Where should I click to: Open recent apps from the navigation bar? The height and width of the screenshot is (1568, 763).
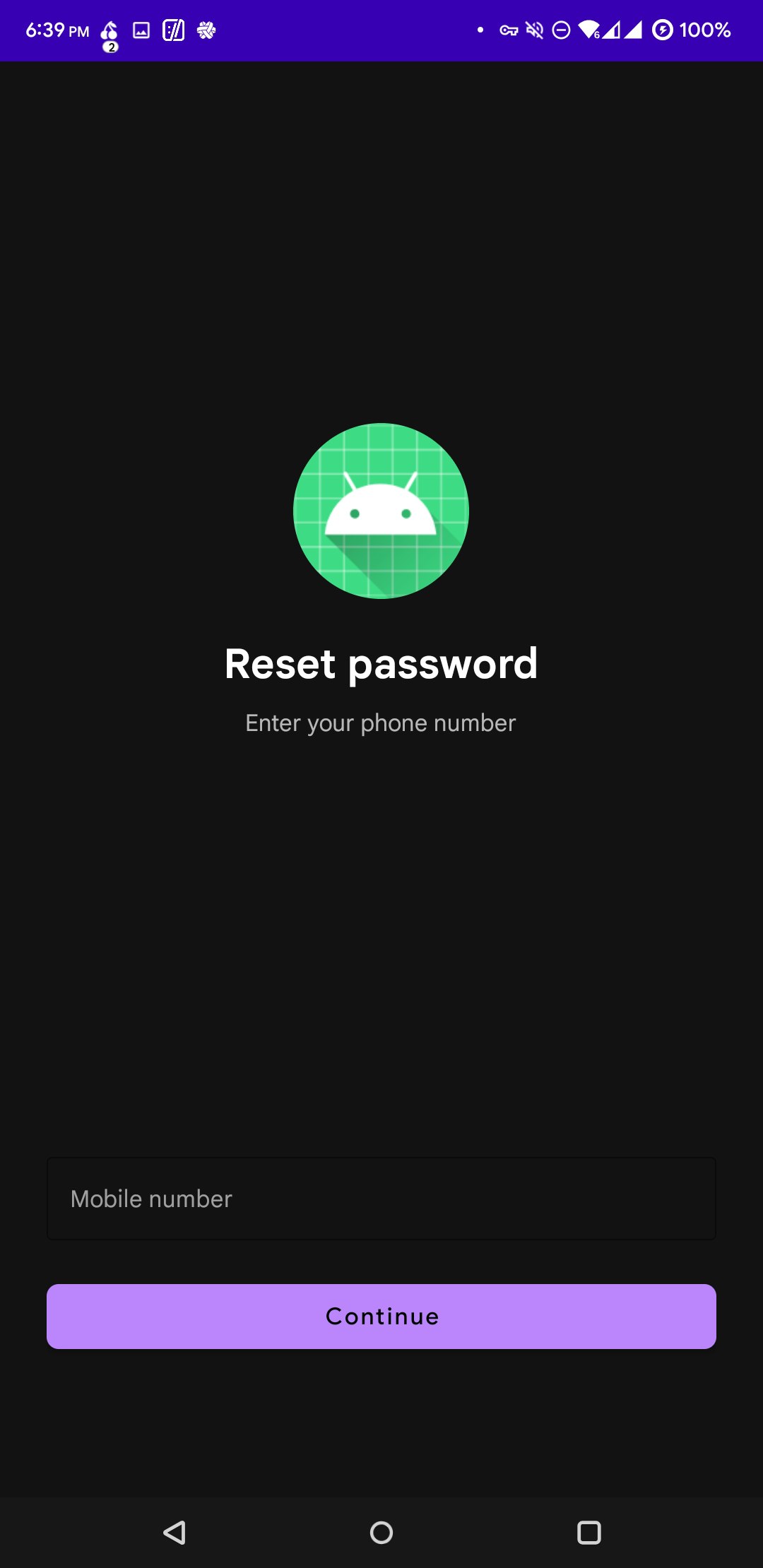coord(588,1533)
